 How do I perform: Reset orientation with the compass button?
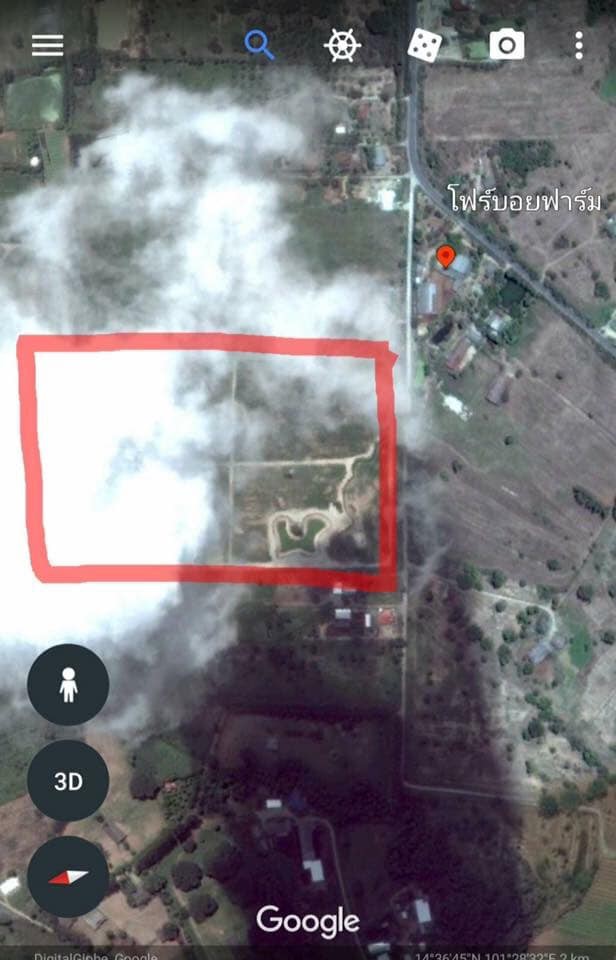pyautogui.click(x=68, y=877)
